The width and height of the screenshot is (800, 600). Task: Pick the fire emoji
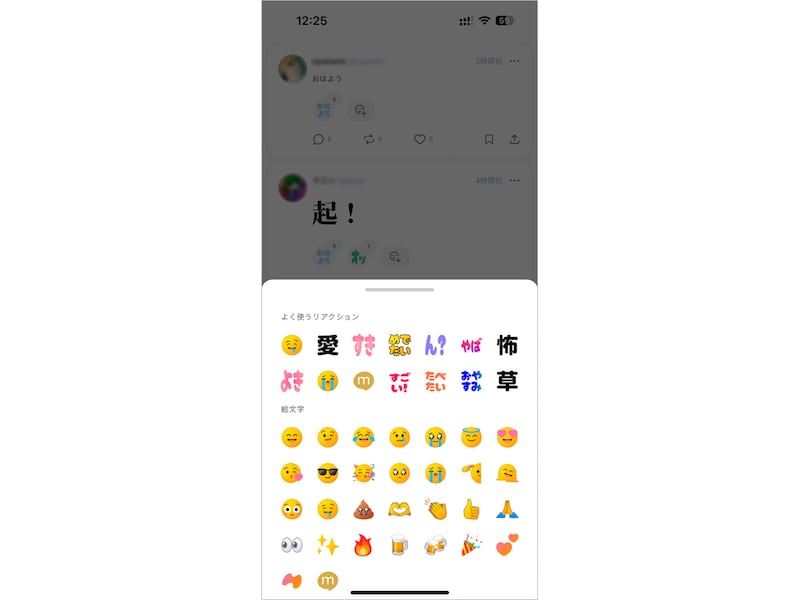364,545
